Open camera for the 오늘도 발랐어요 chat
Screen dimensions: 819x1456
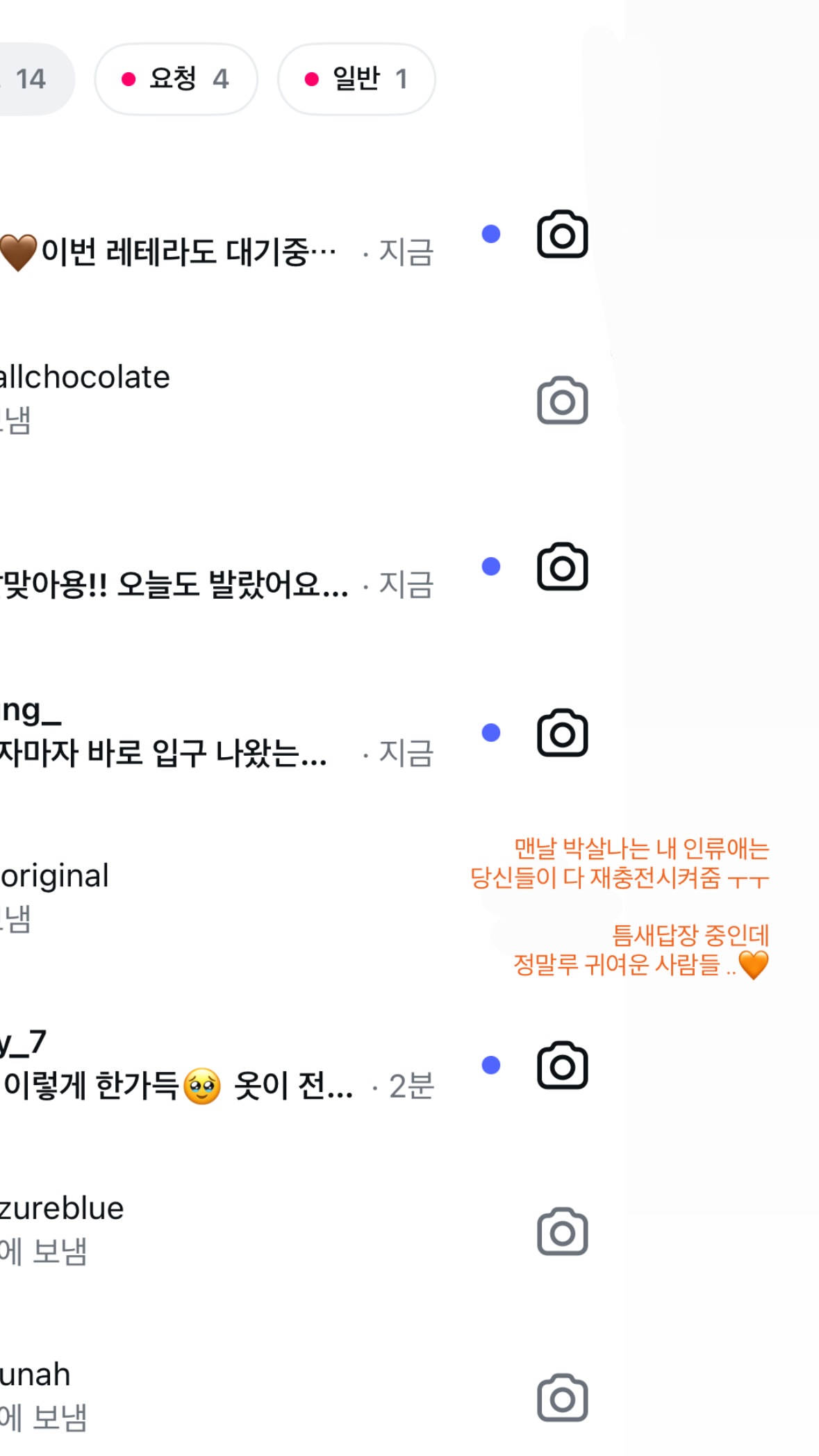[563, 567]
